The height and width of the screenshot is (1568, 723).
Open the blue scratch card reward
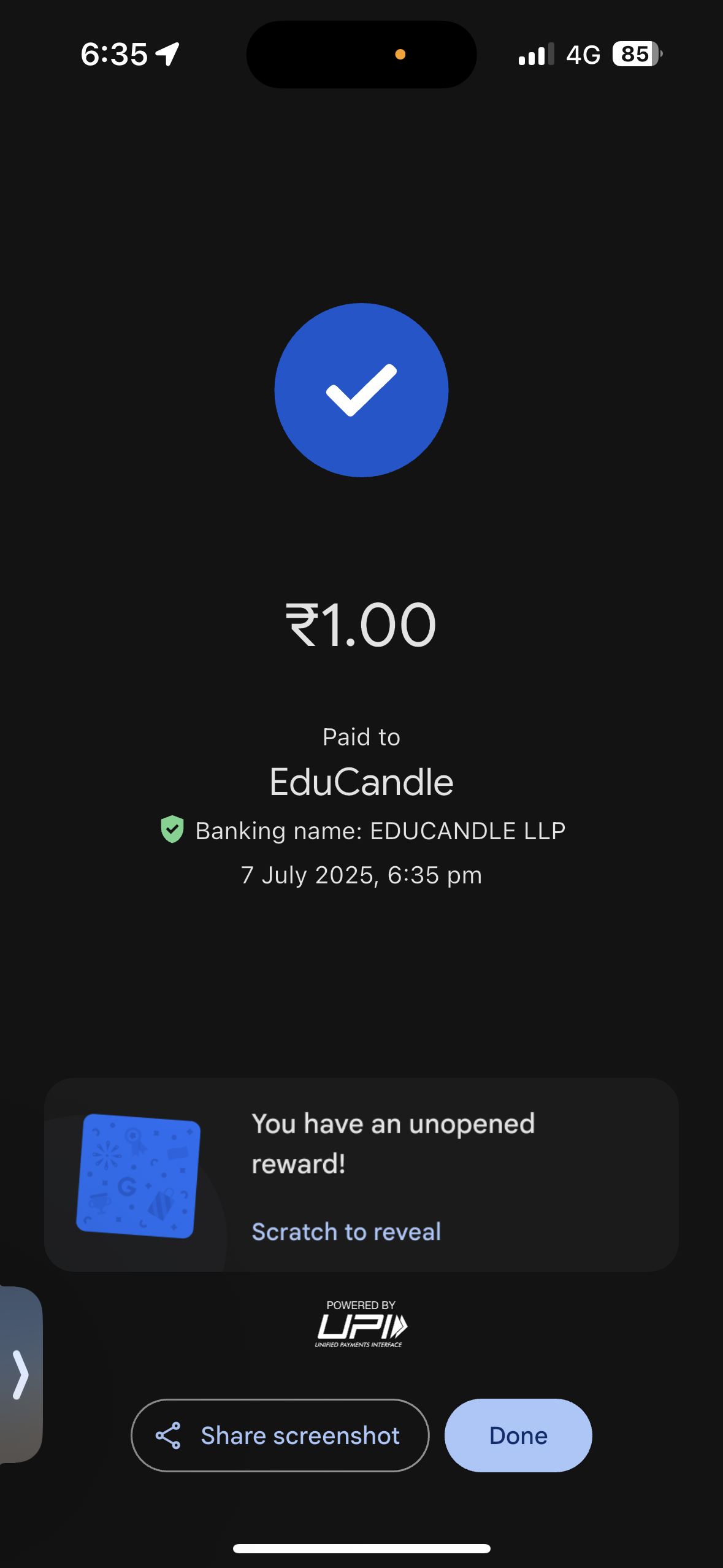(138, 1175)
